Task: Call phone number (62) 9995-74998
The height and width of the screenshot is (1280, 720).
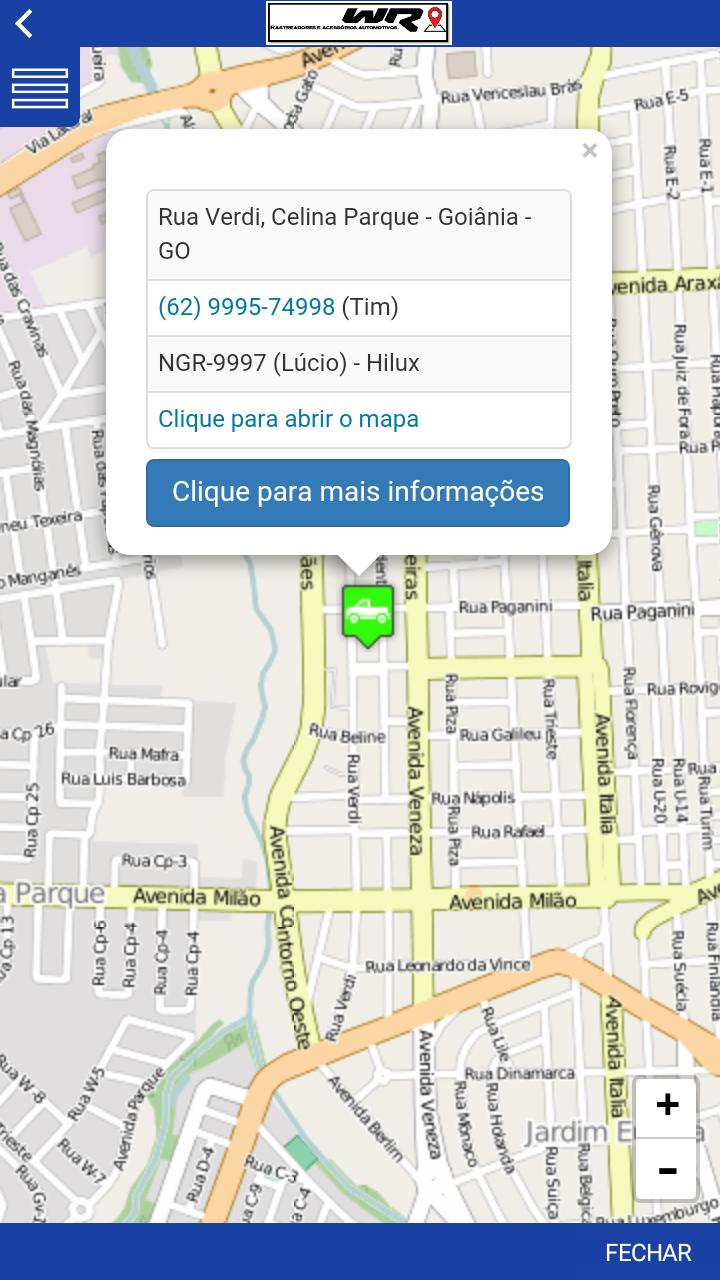Action: [247, 307]
